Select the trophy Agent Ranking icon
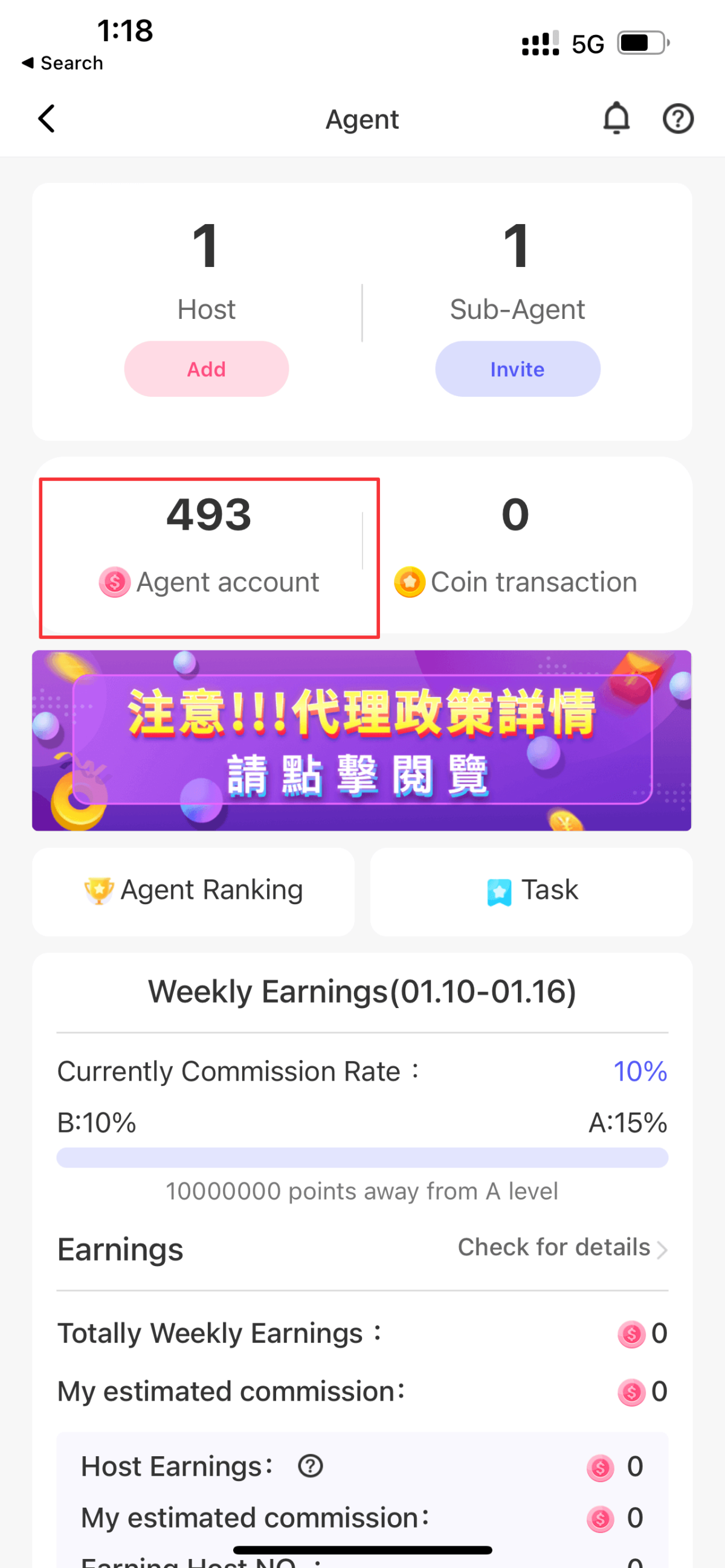Viewport: 725px width, 1568px height. point(99,890)
